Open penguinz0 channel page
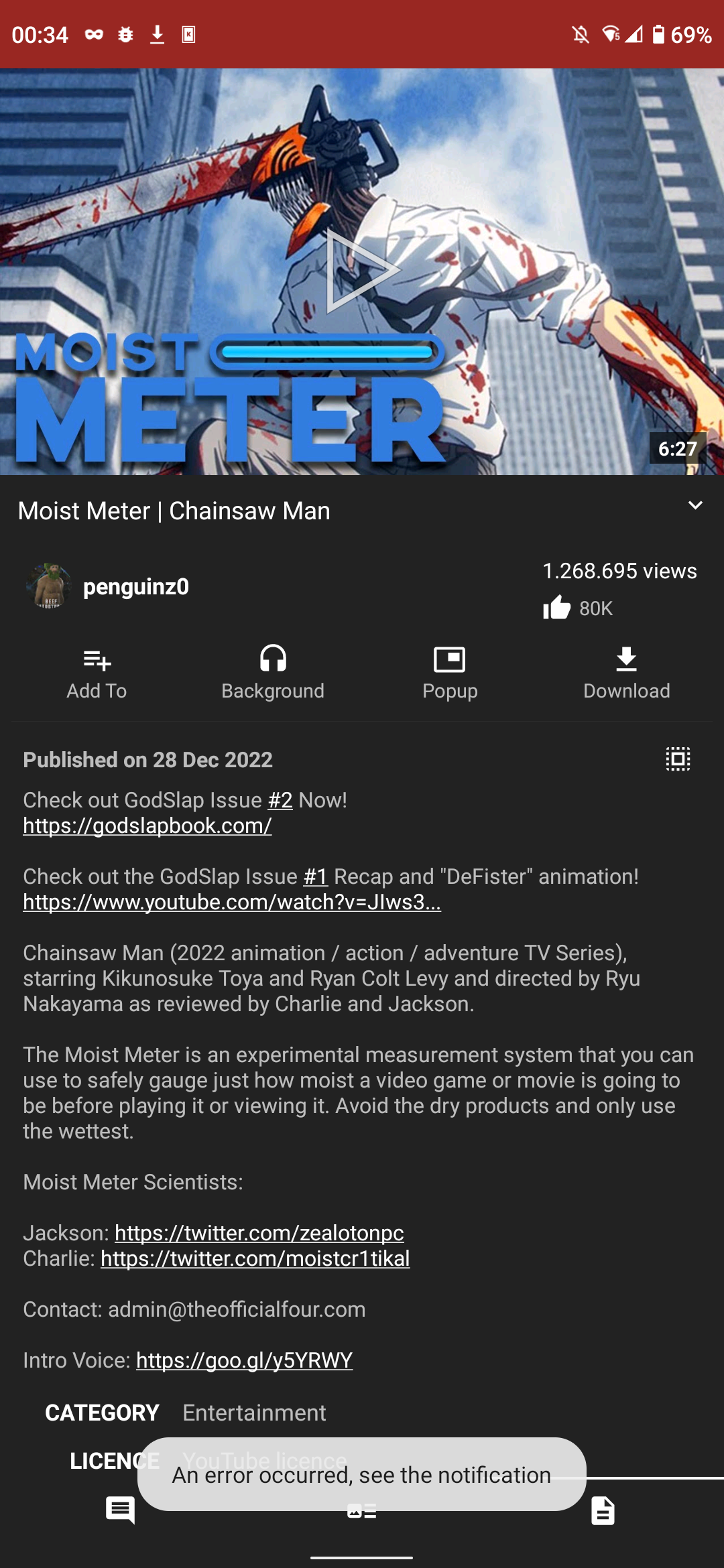 tap(135, 587)
